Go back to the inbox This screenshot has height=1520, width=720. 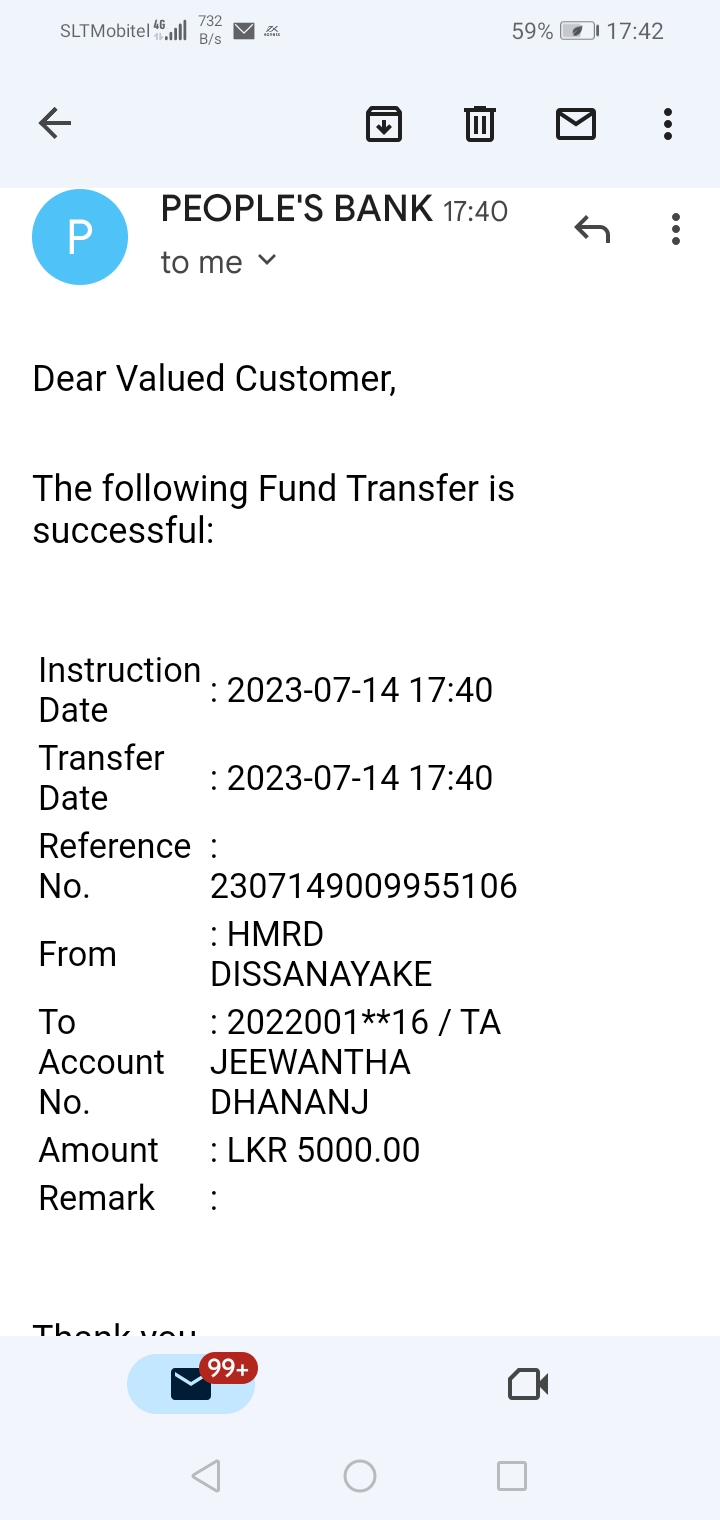click(55, 124)
